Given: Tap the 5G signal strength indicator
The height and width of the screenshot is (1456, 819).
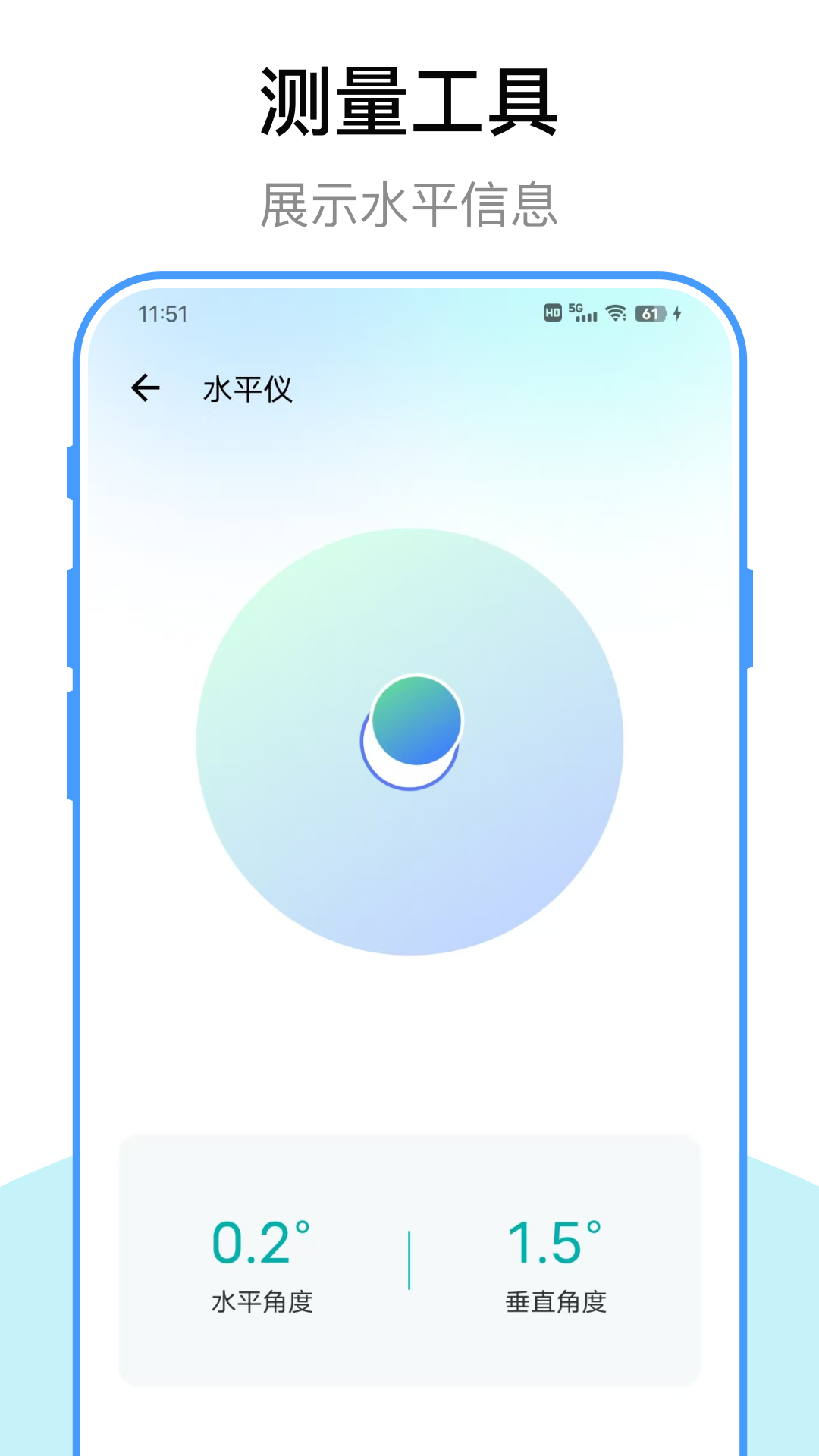Looking at the screenshot, I should 583,311.
